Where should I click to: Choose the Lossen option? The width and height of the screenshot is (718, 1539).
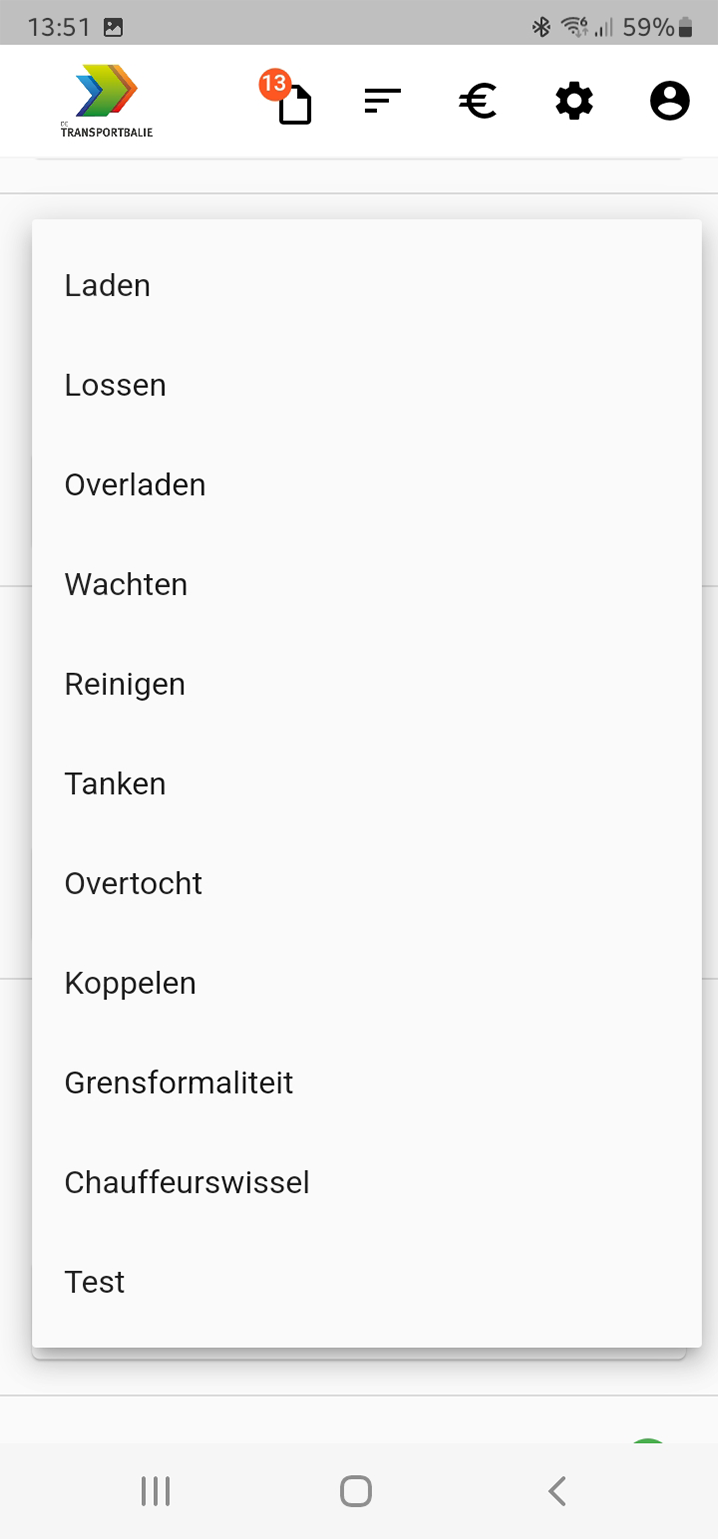coord(367,385)
